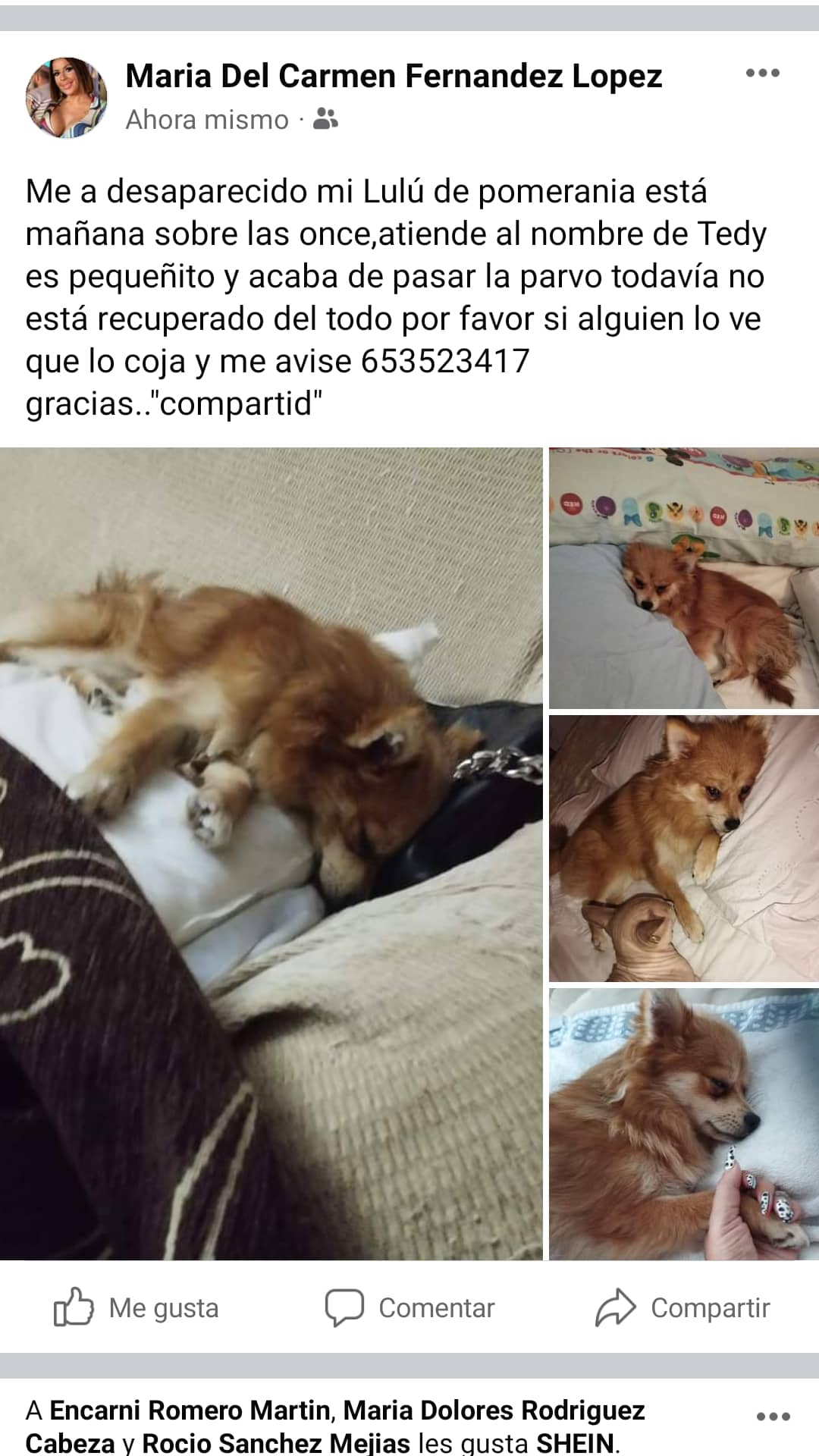Open Rocio Sanchez Mejias' profile link

pos(276,1442)
